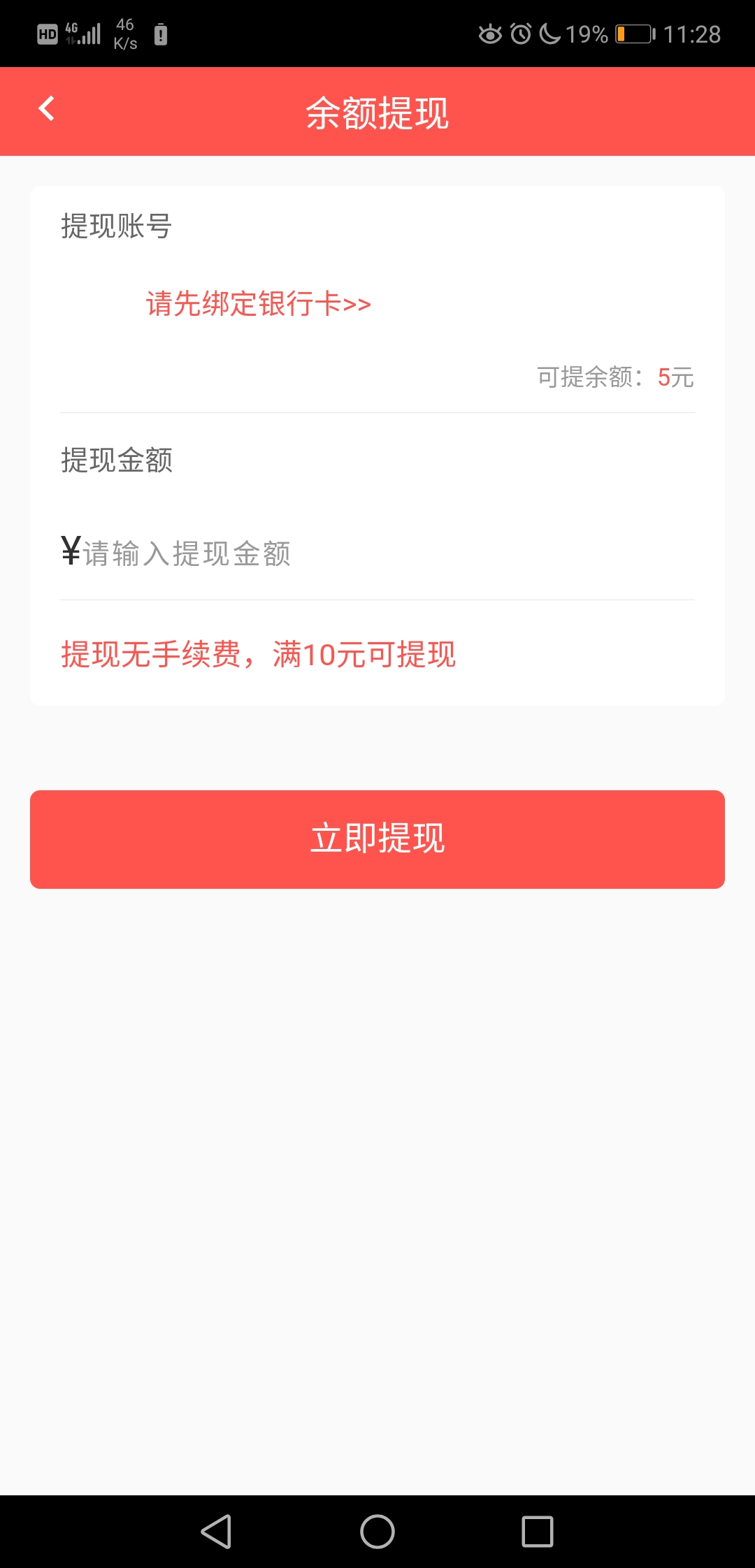Viewport: 755px width, 1568px height.
Task: Tap the 可提余额 balance label
Action: (591, 377)
